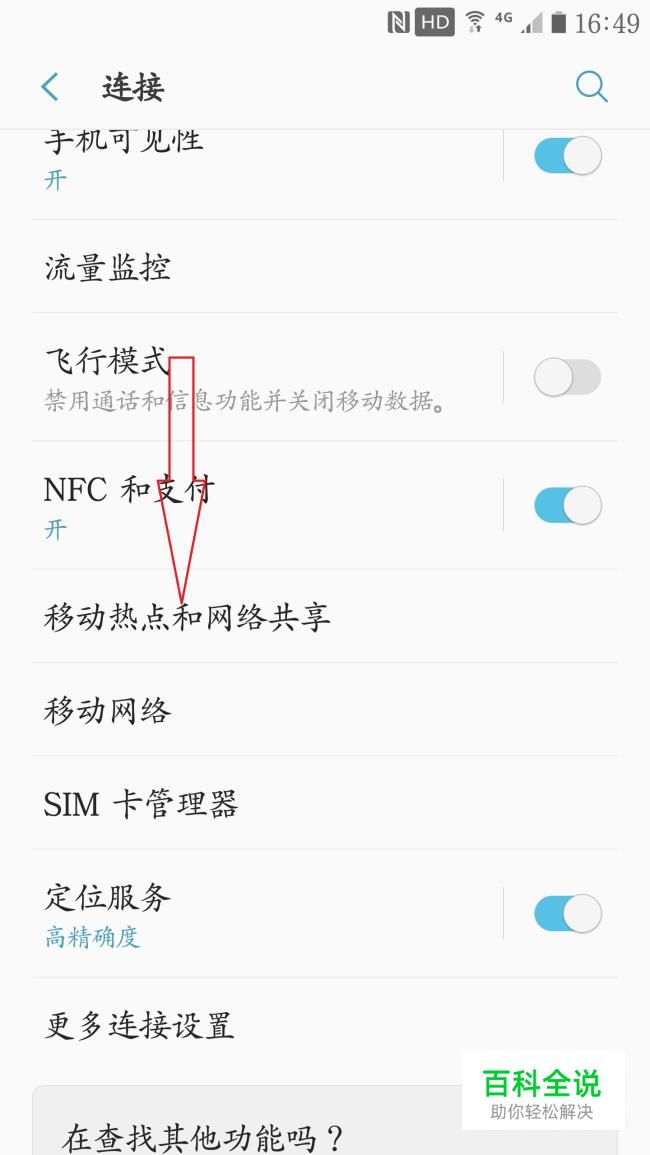Enable the 飞行模式 switch

[567, 378]
